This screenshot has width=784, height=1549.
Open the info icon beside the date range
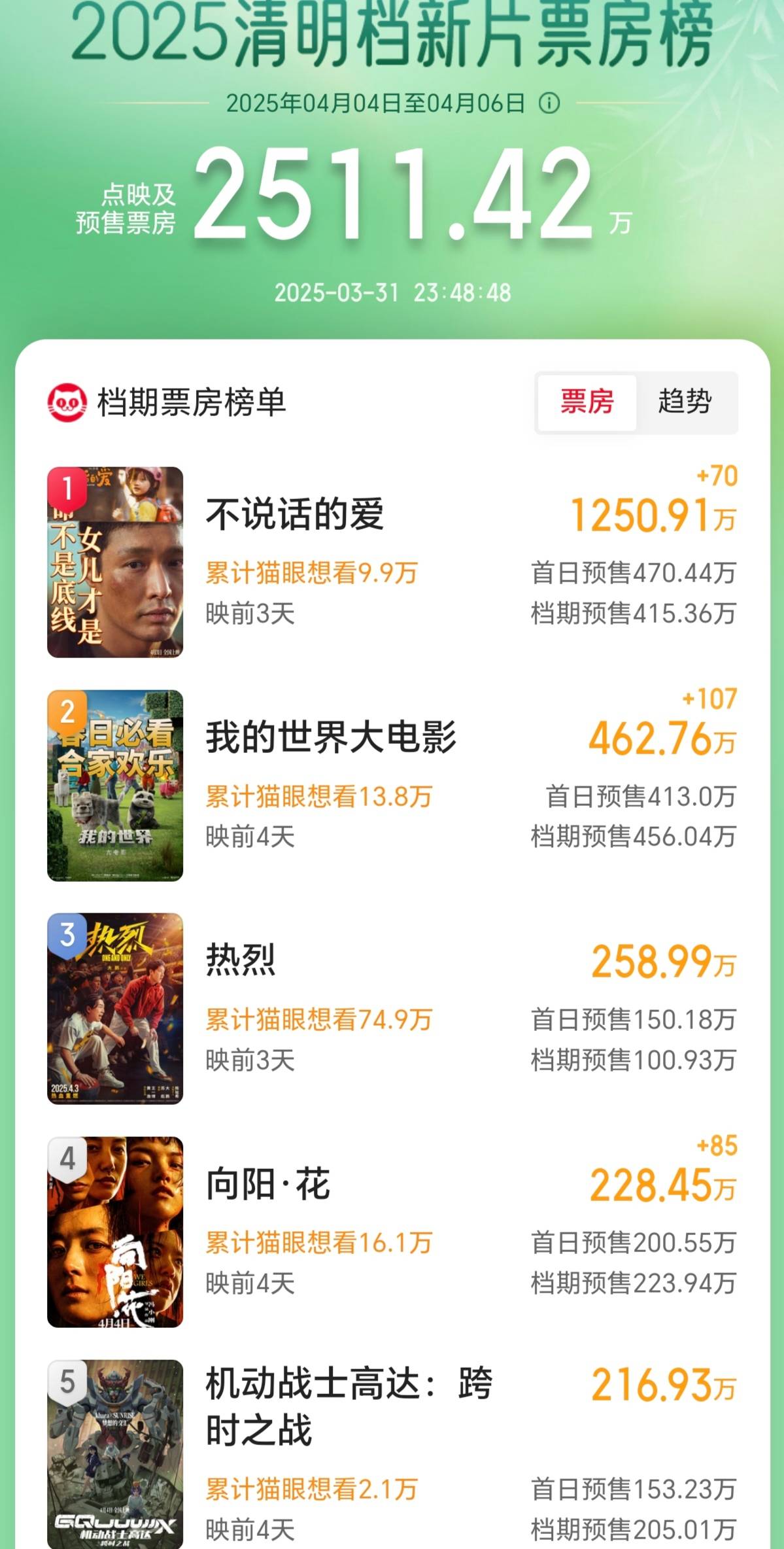click(x=549, y=103)
